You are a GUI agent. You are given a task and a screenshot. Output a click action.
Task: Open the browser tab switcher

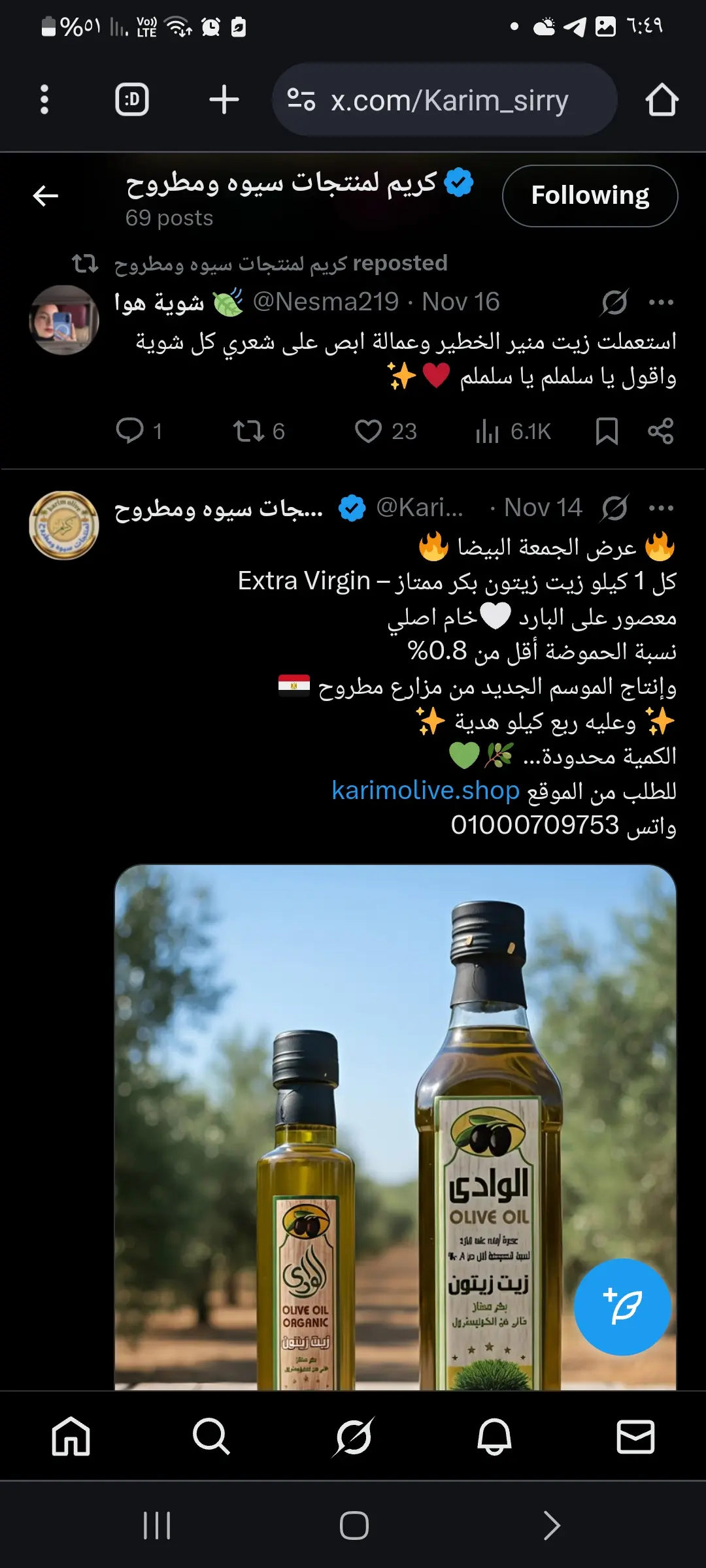point(132,99)
